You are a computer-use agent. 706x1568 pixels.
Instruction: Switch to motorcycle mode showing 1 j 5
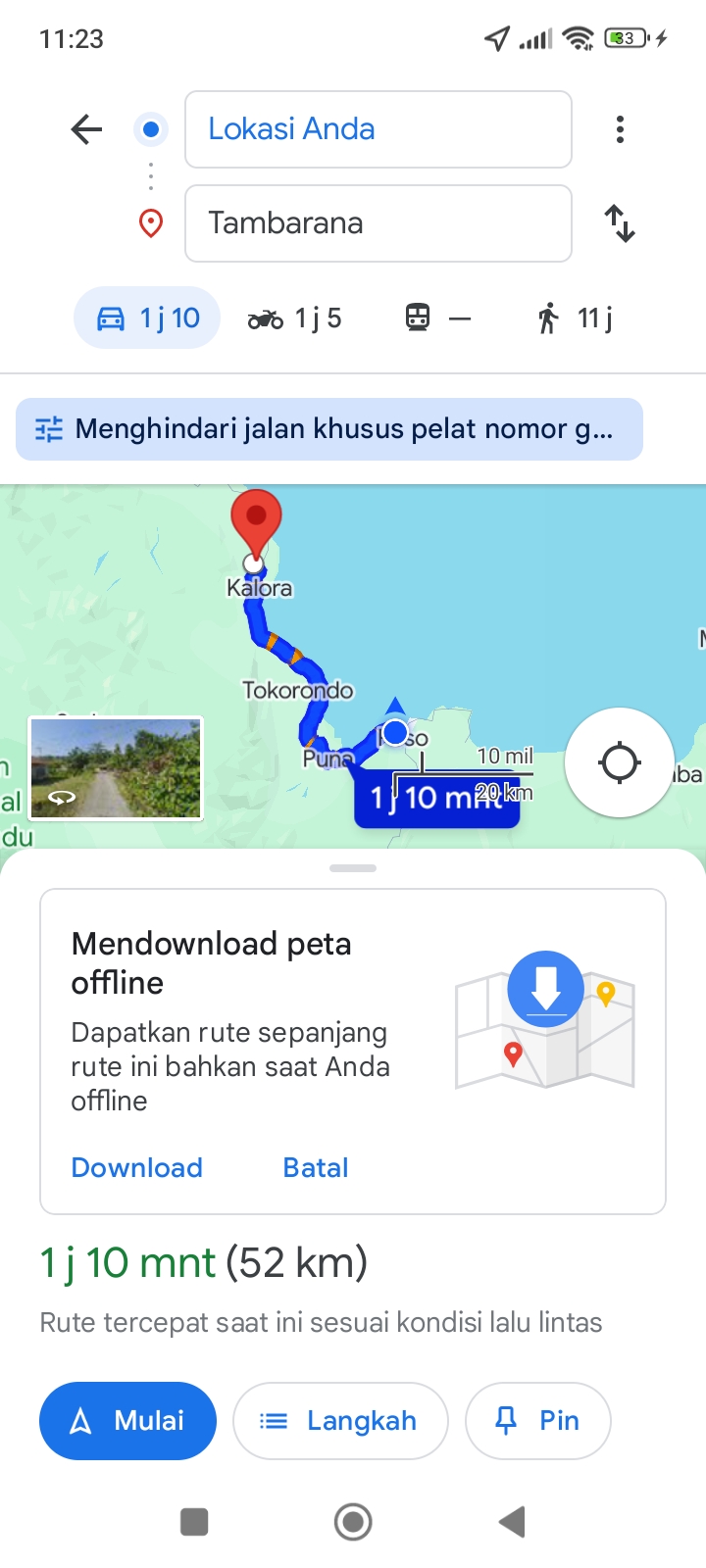click(x=294, y=318)
